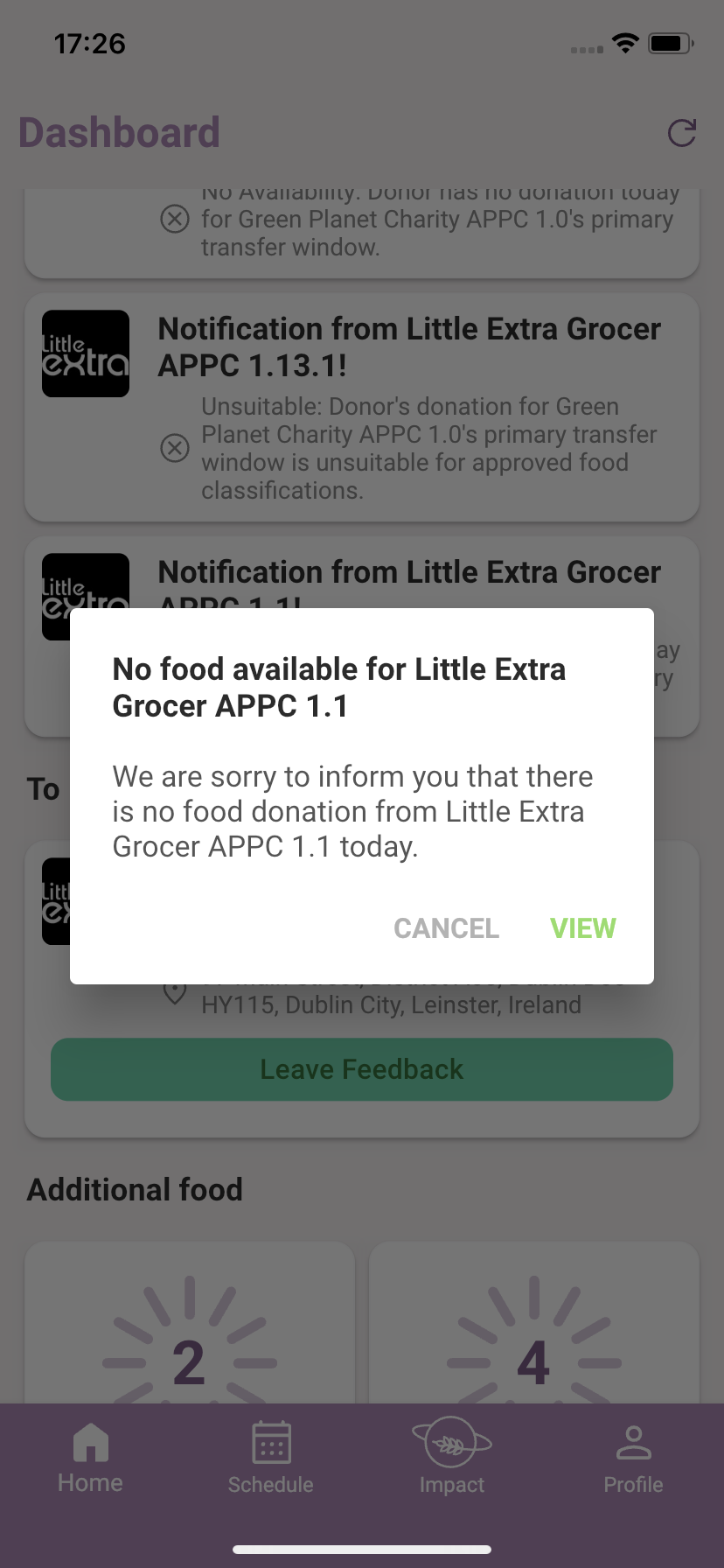Viewport: 724px width, 1568px height.
Task: Select the Home tab
Action: point(90,1456)
